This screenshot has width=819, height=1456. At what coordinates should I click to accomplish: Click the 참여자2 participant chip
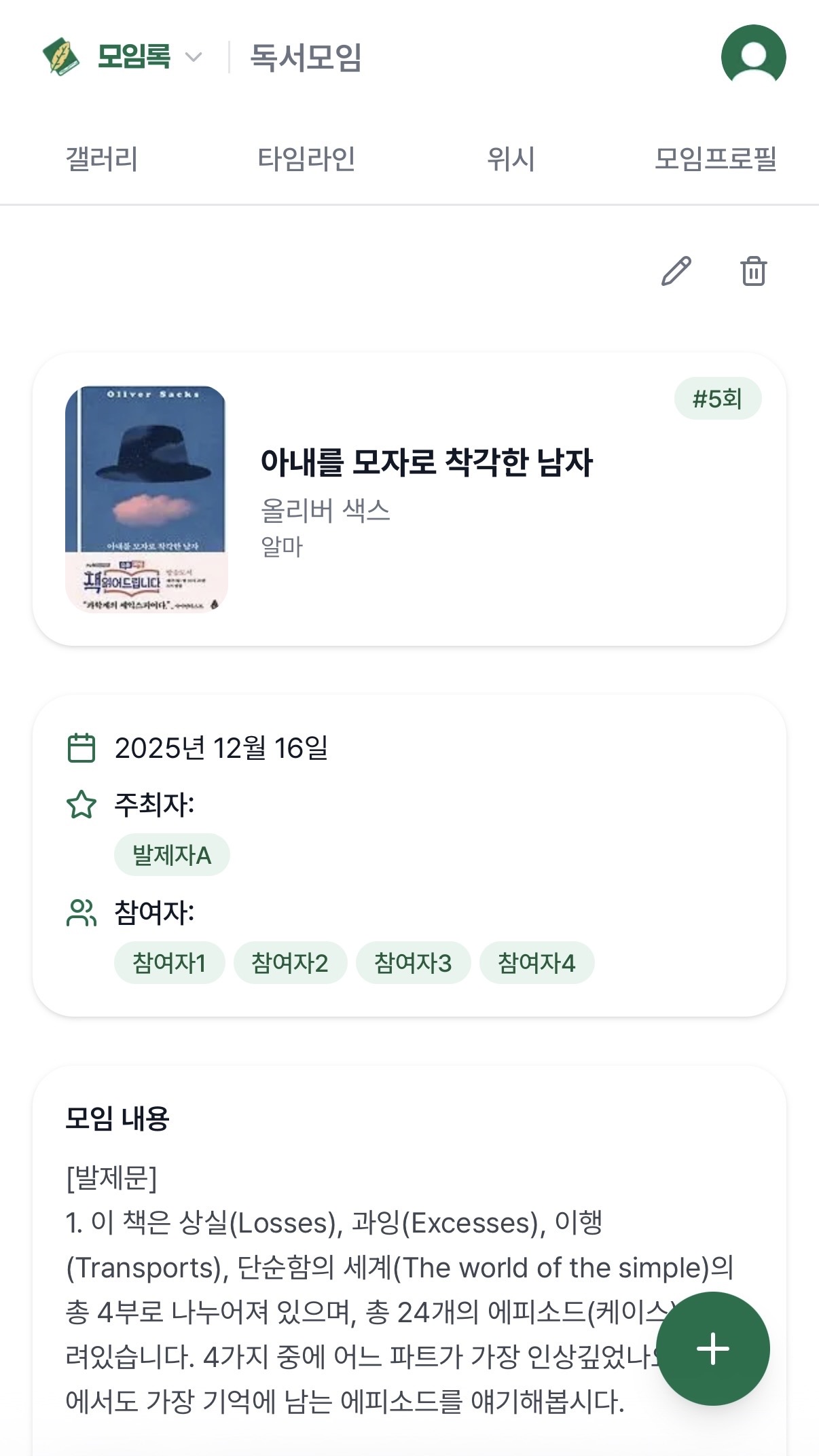pos(290,962)
